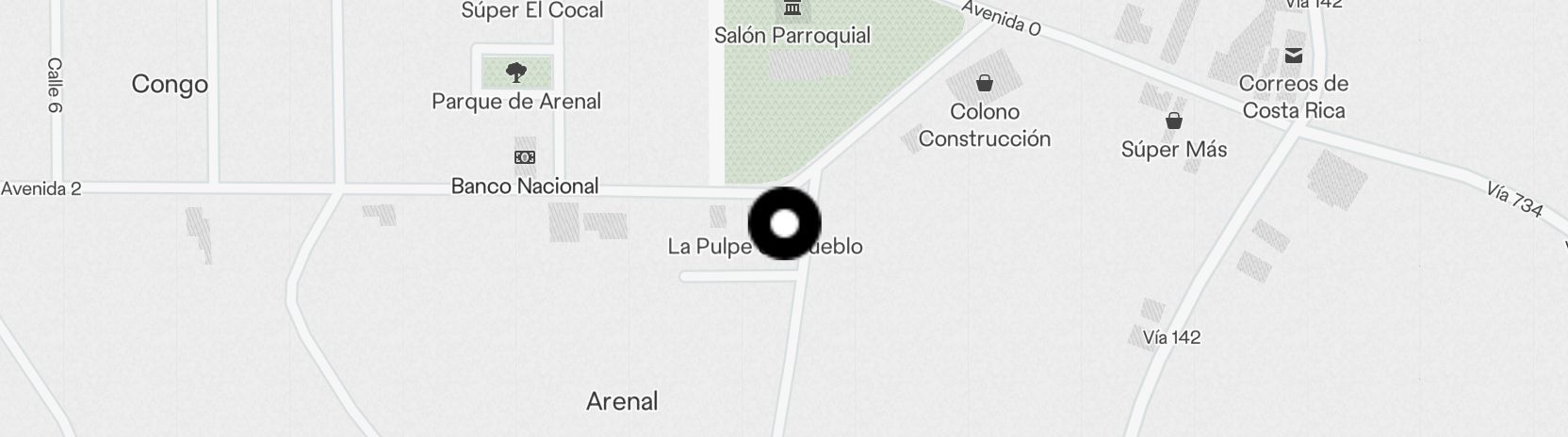The width and height of the screenshot is (1568, 437).
Task: Select the Correos de Costa Rica marker
Action: coord(1294,56)
